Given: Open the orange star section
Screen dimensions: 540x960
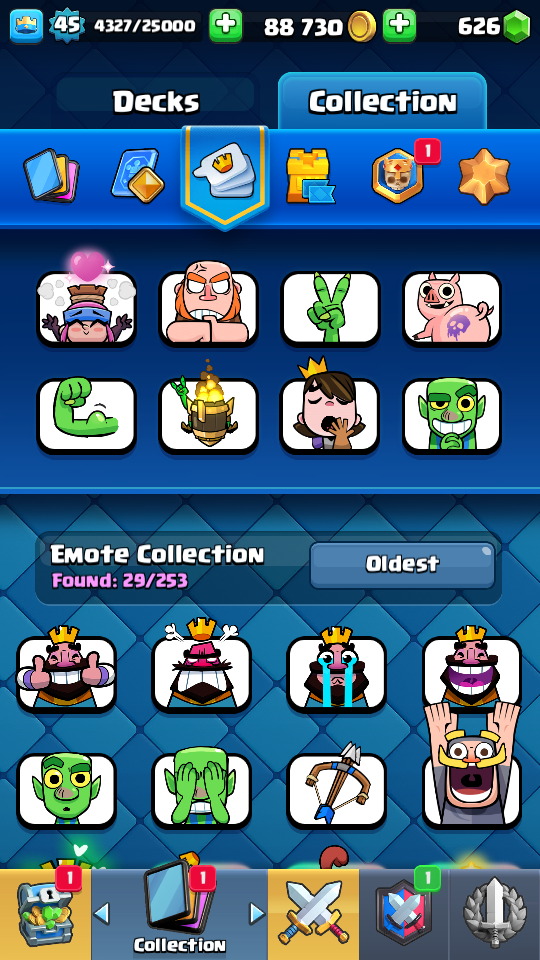Looking at the screenshot, I should [x=484, y=176].
